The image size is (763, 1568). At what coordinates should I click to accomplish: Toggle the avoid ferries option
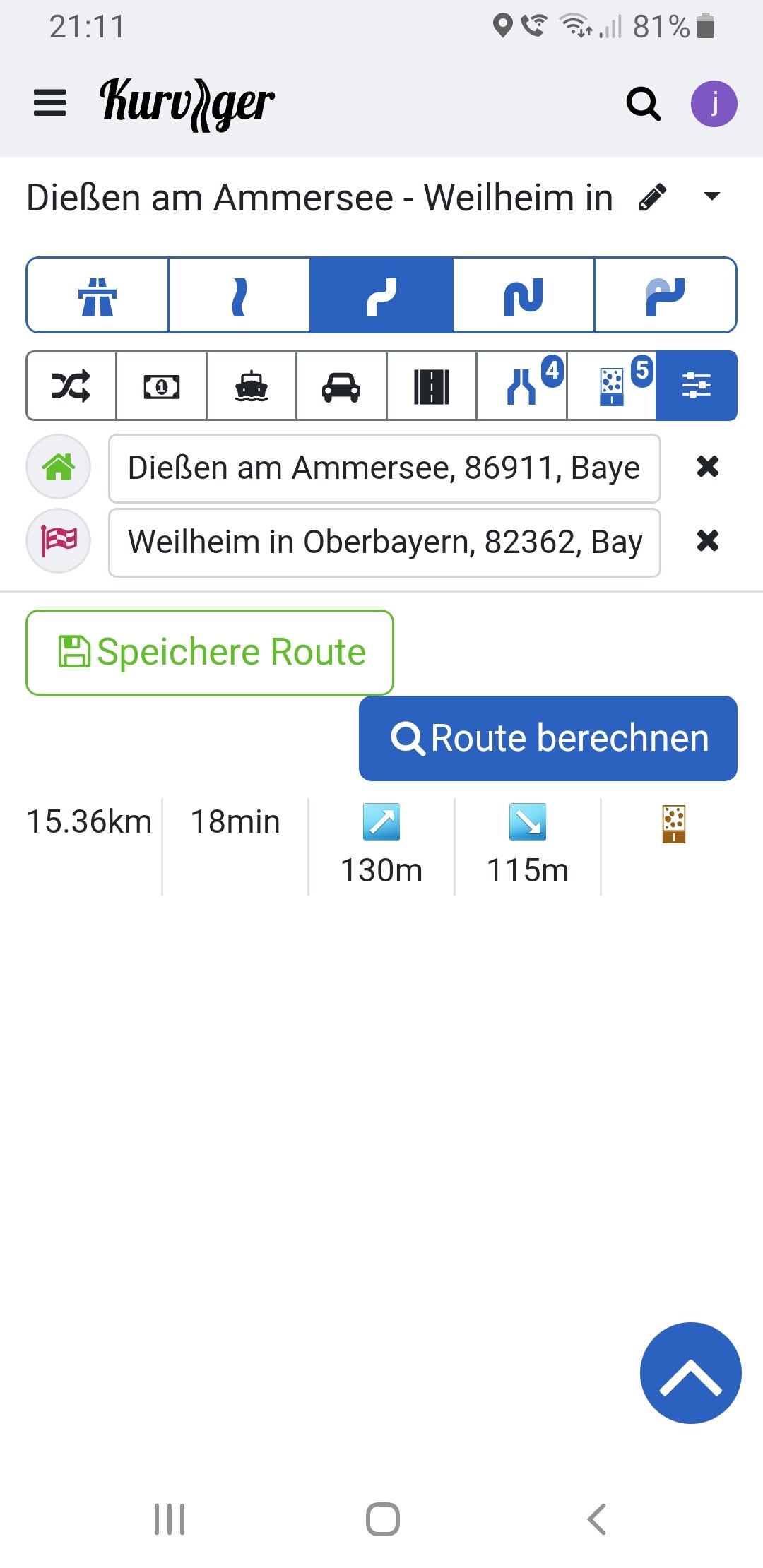pos(252,386)
